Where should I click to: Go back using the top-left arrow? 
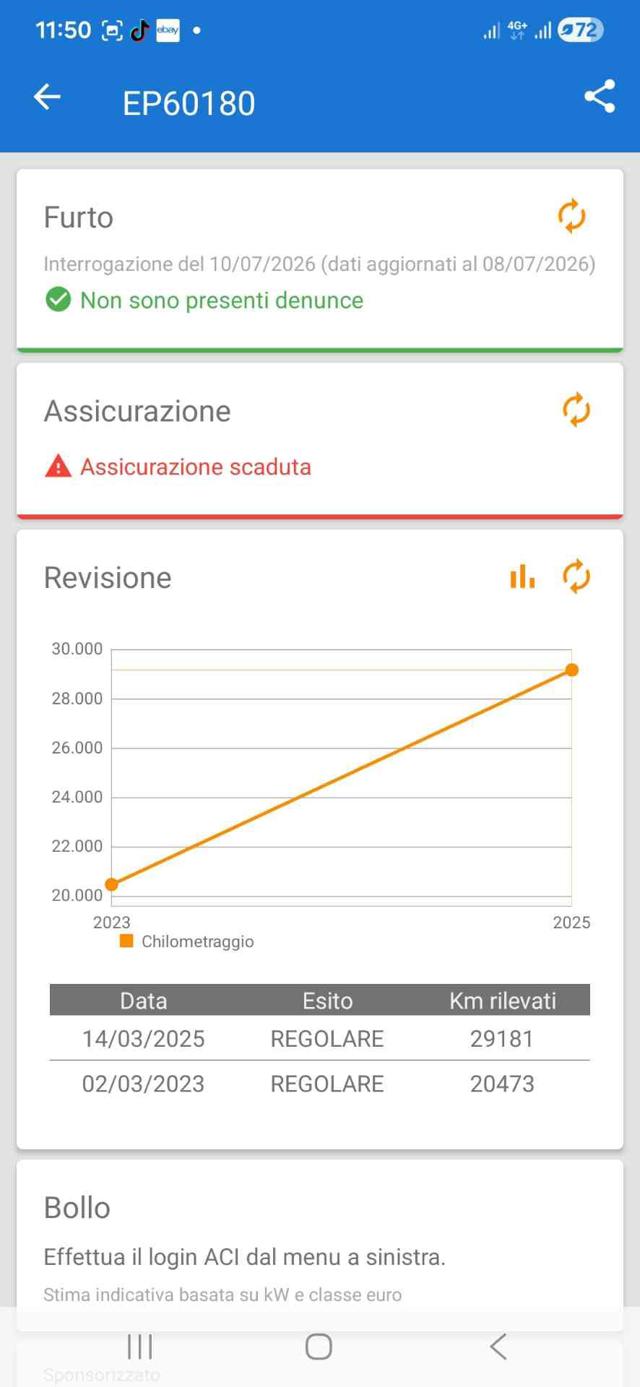[47, 97]
